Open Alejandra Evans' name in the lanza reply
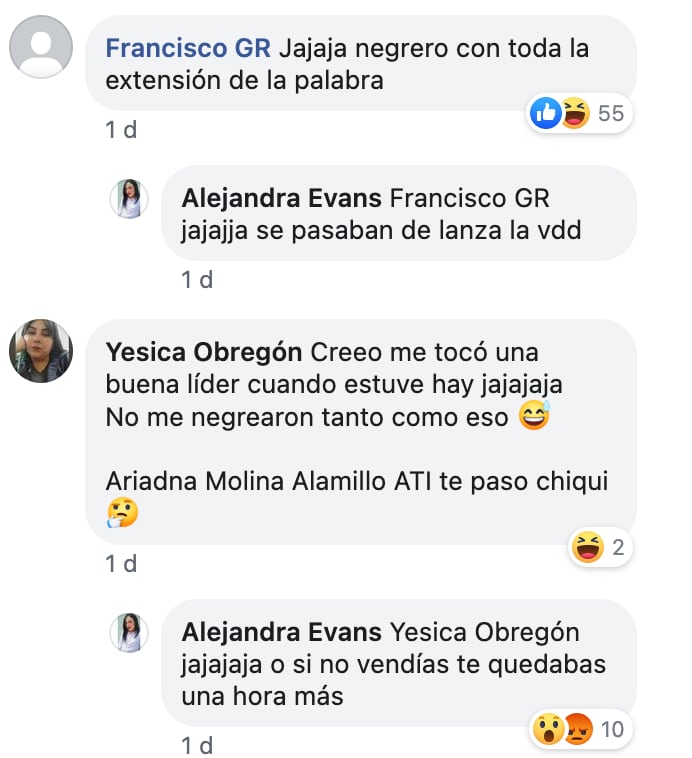Screen dimensions: 692x758 point(281,198)
